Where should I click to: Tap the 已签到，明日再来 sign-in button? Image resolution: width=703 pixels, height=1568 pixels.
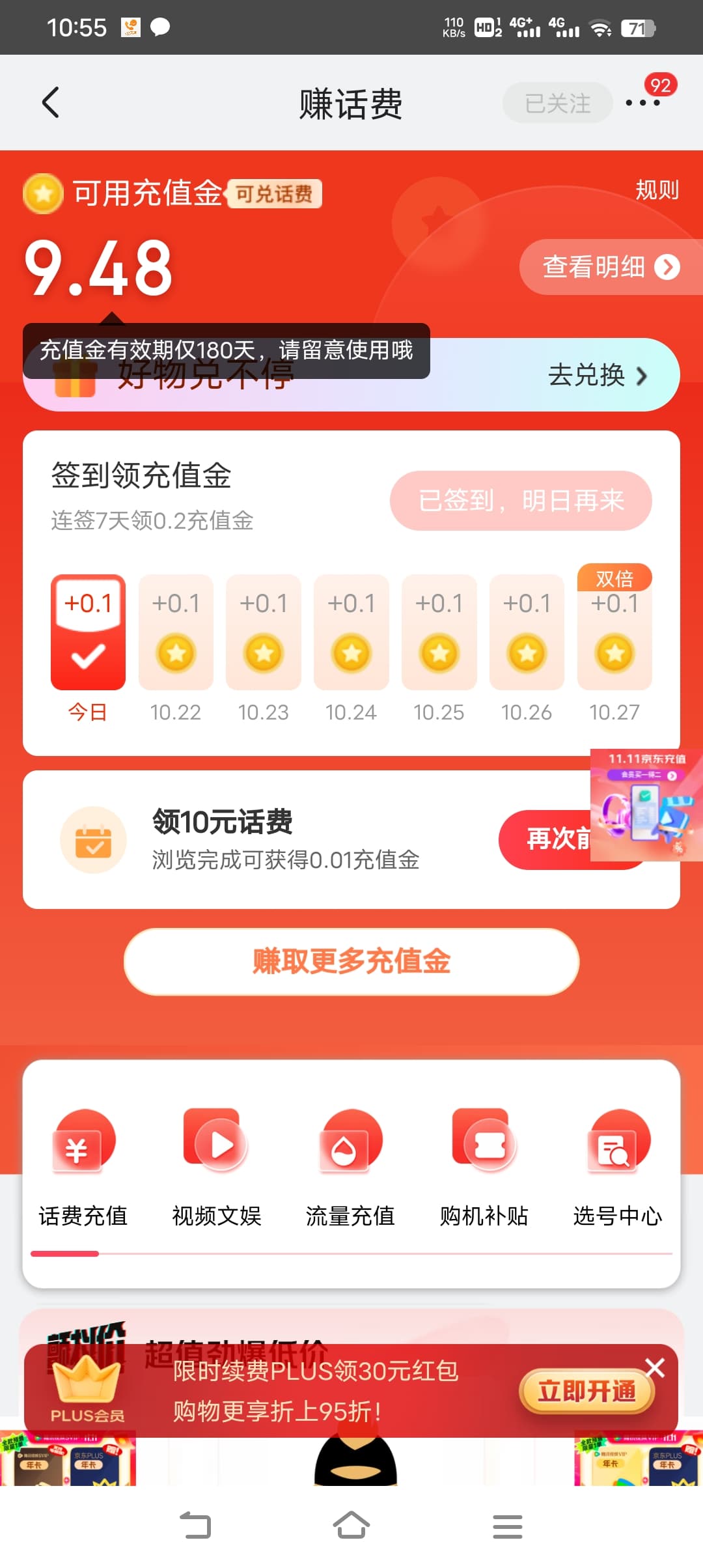pyautogui.click(x=521, y=500)
